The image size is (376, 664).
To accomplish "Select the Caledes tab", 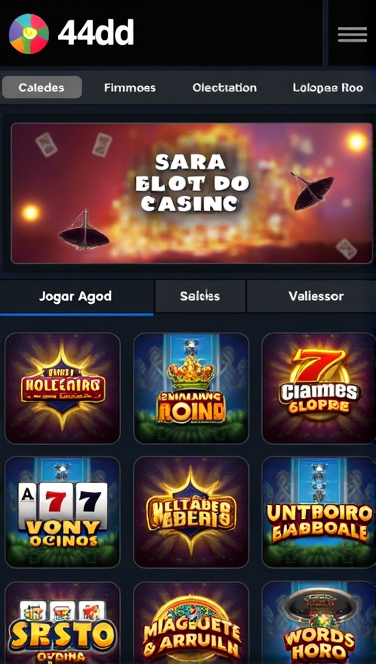I will pyautogui.click(x=42, y=88).
